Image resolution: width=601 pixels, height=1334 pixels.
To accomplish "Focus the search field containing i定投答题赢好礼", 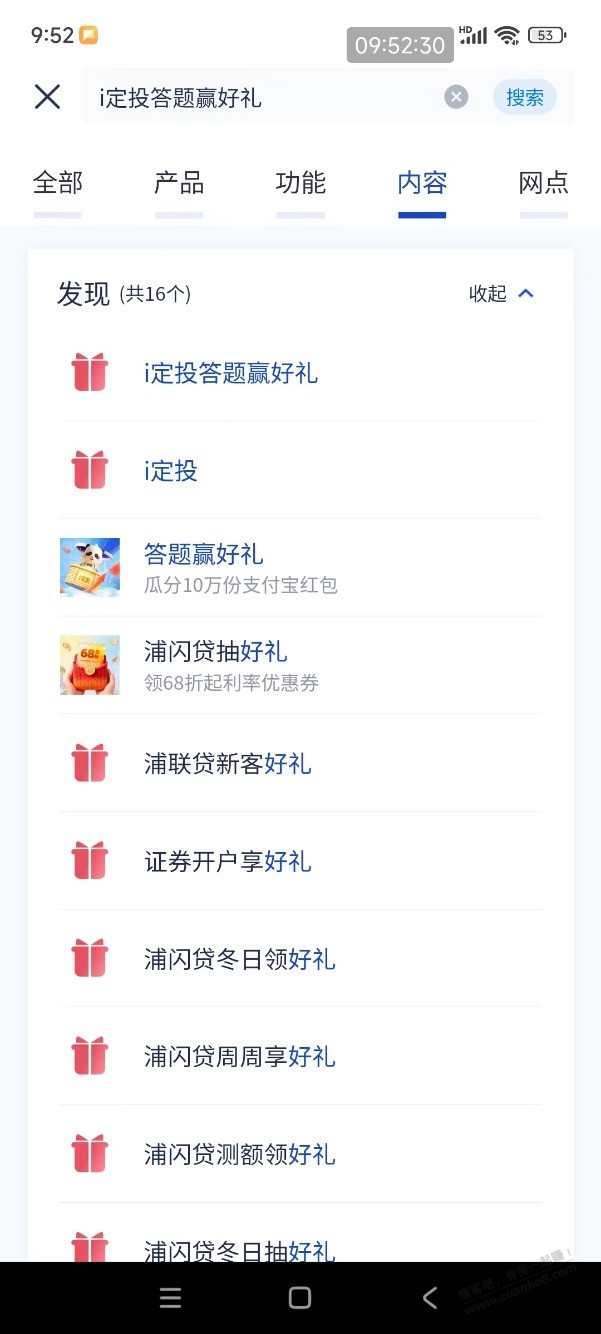I will point(260,97).
